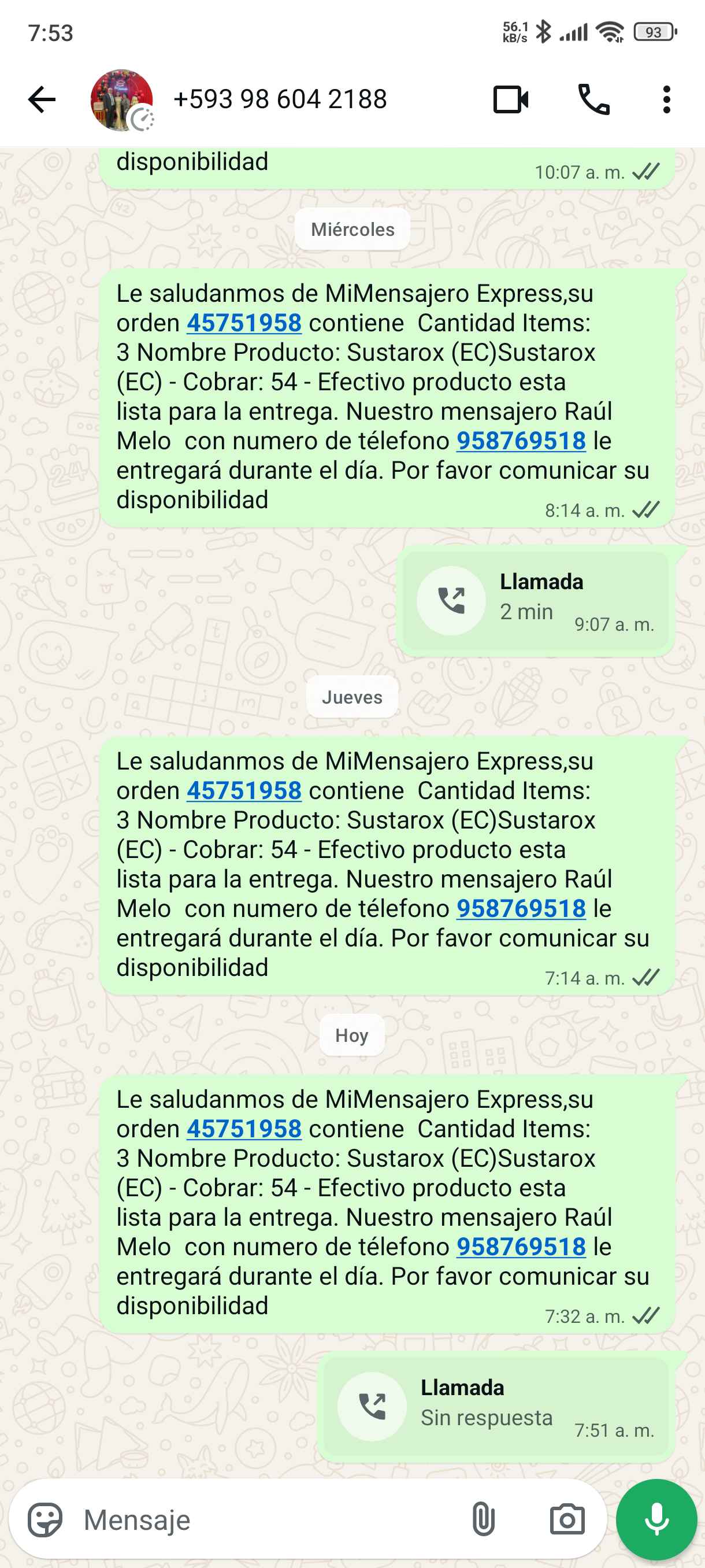The height and width of the screenshot is (1568, 705).
Task: Go back to the chat list
Action: click(x=42, y=99)
